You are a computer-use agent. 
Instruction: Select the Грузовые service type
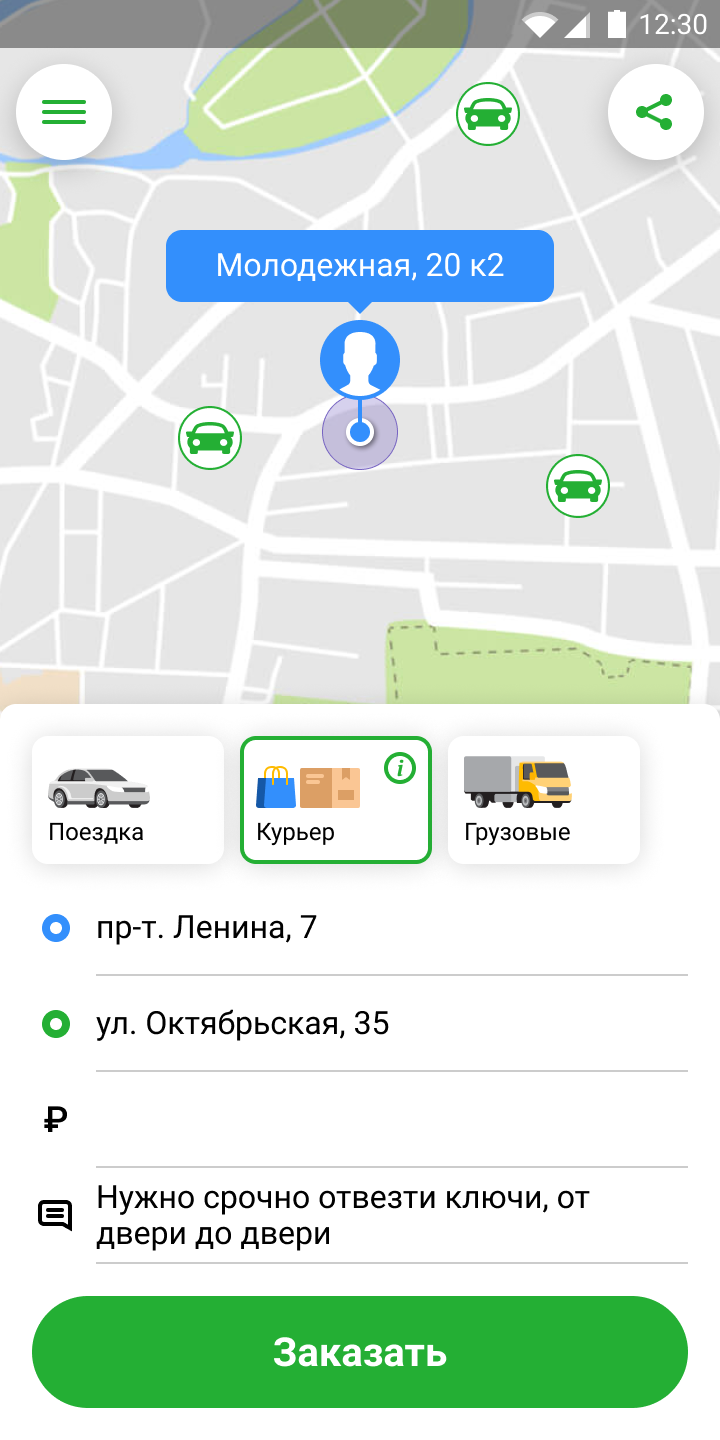click(x=543, y=800)
